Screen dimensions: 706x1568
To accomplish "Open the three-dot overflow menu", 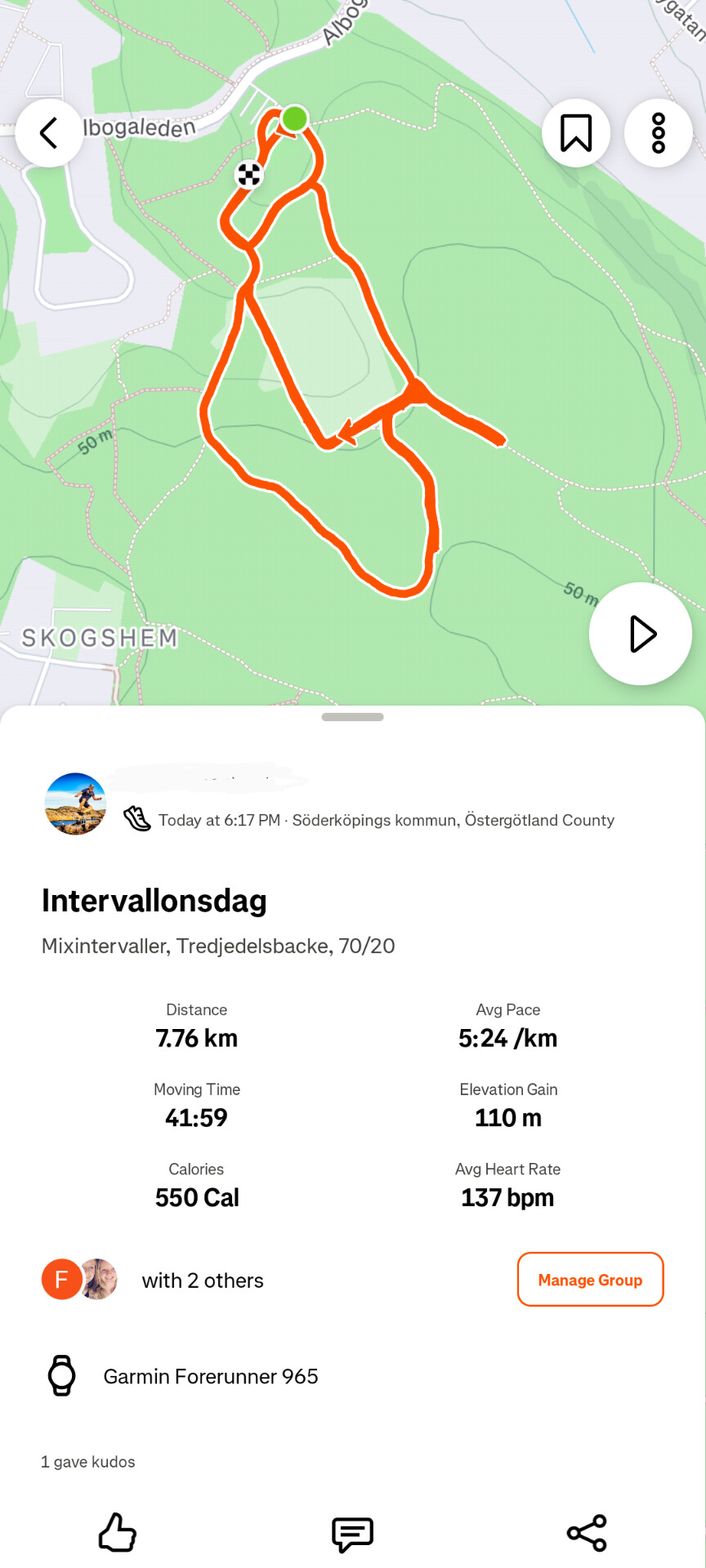I will click(x=659, y=133).
